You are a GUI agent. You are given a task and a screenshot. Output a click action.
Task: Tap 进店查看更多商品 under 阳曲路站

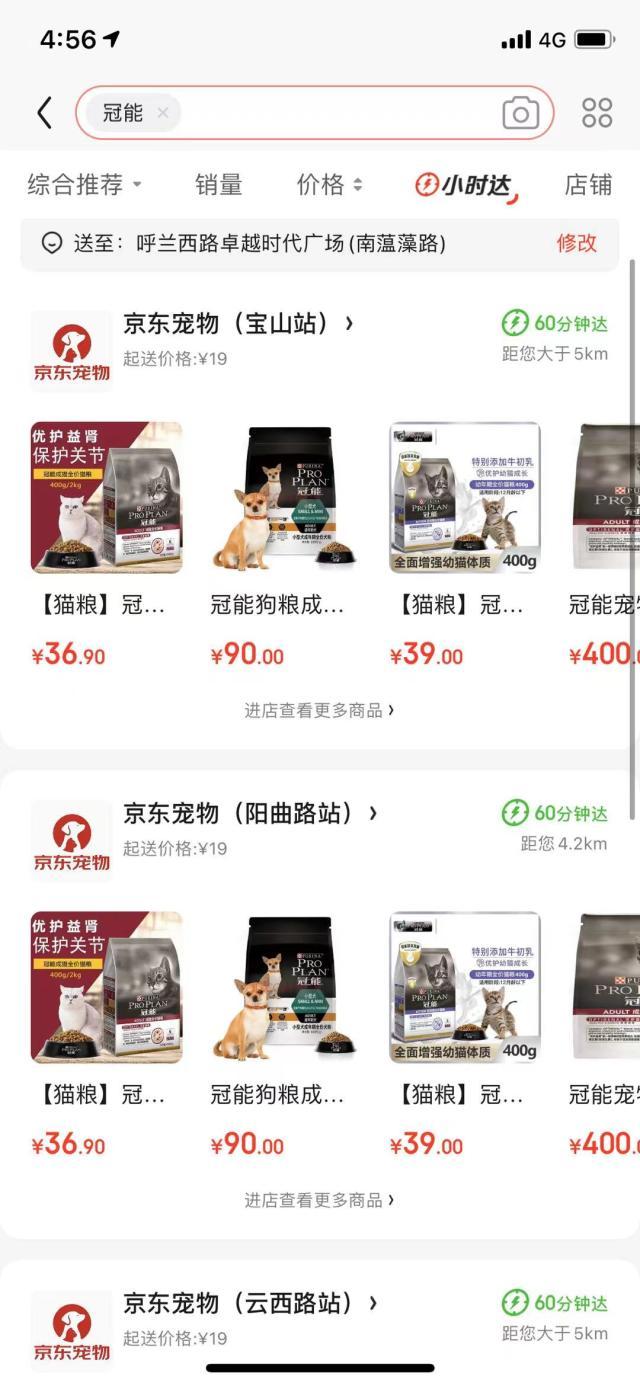(x=319, y=1200)
